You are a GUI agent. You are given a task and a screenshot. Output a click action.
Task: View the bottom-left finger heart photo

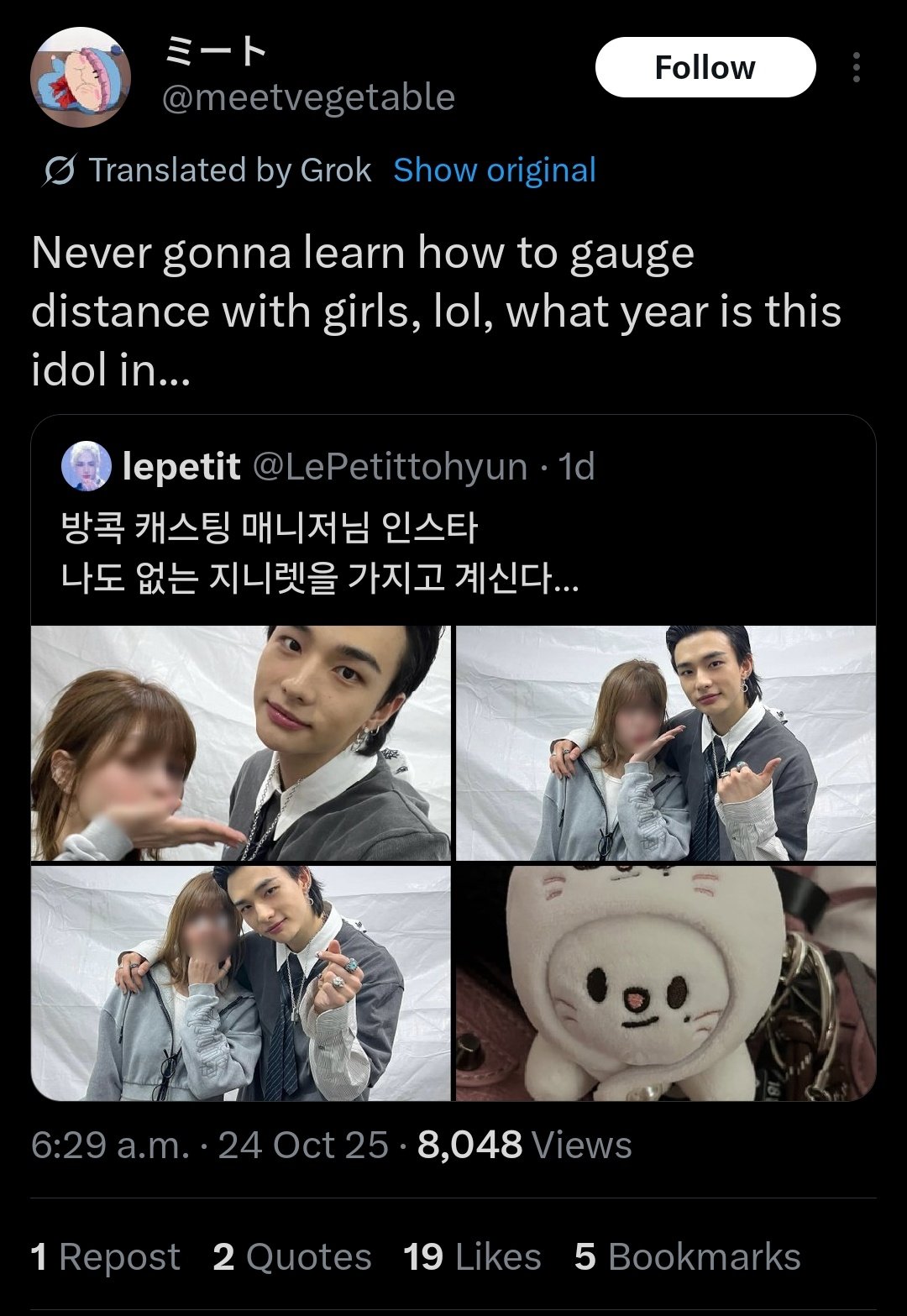point(241,983)
